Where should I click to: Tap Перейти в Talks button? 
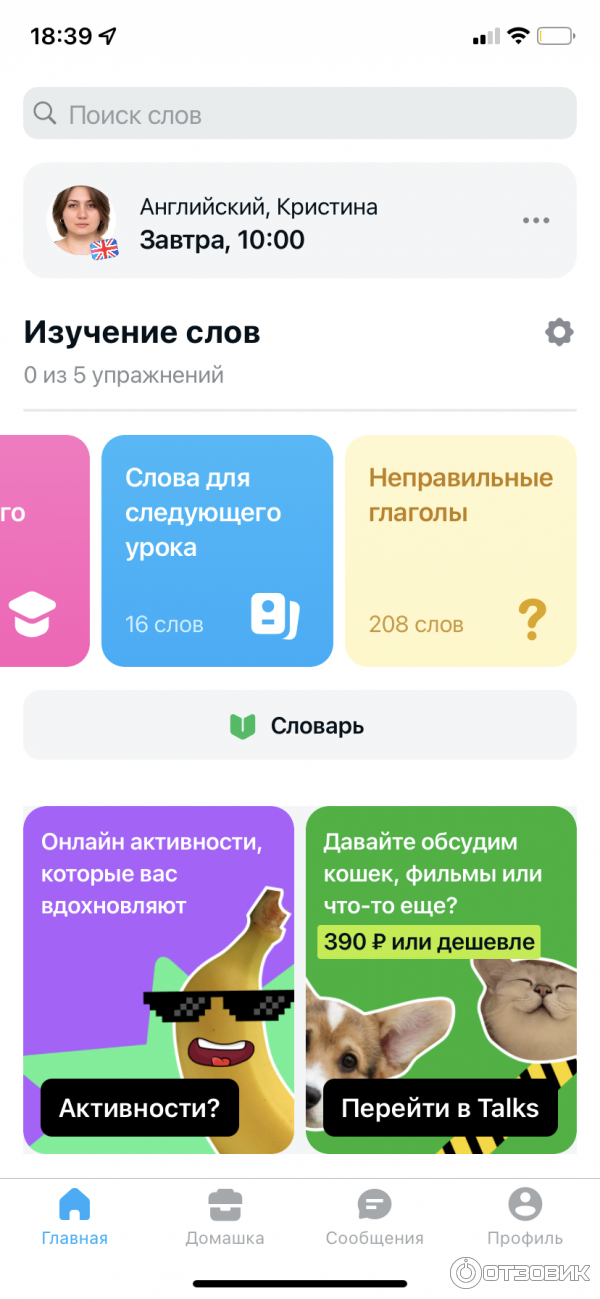pyautogui.click(x=440, y=1108)
